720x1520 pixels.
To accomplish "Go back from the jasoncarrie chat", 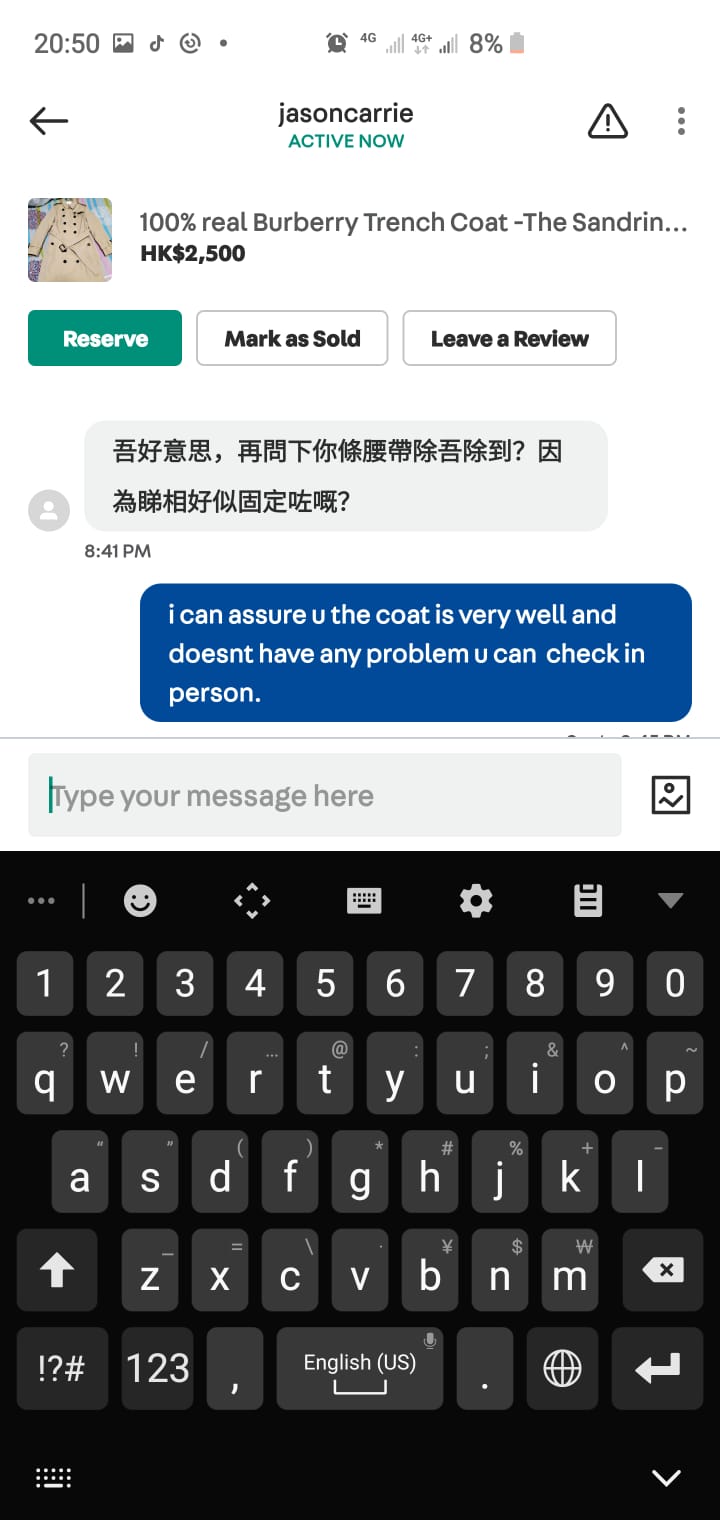I will (49, 122).
